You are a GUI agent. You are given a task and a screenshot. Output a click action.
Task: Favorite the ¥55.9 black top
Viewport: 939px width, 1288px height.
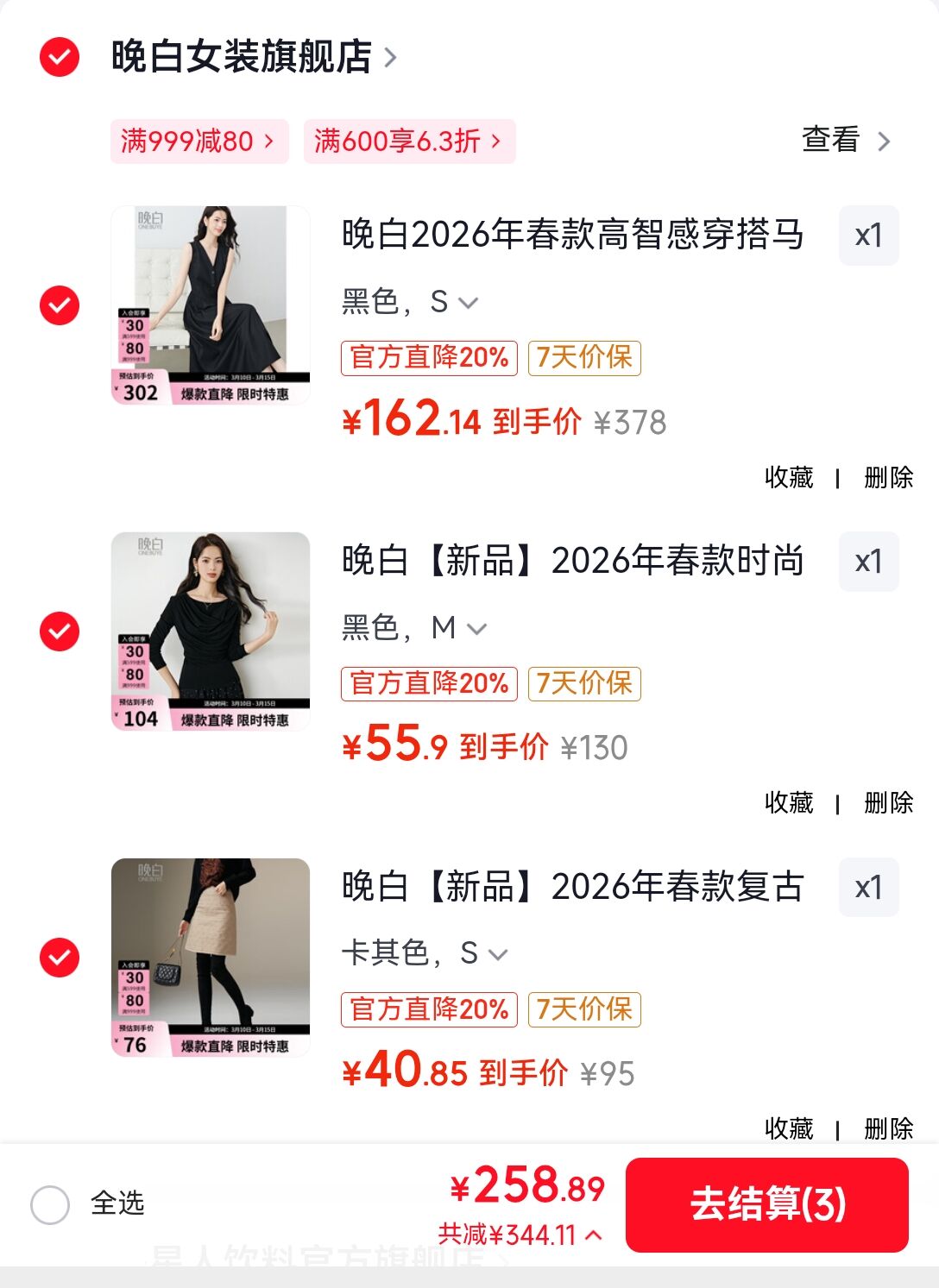[789, 803]
